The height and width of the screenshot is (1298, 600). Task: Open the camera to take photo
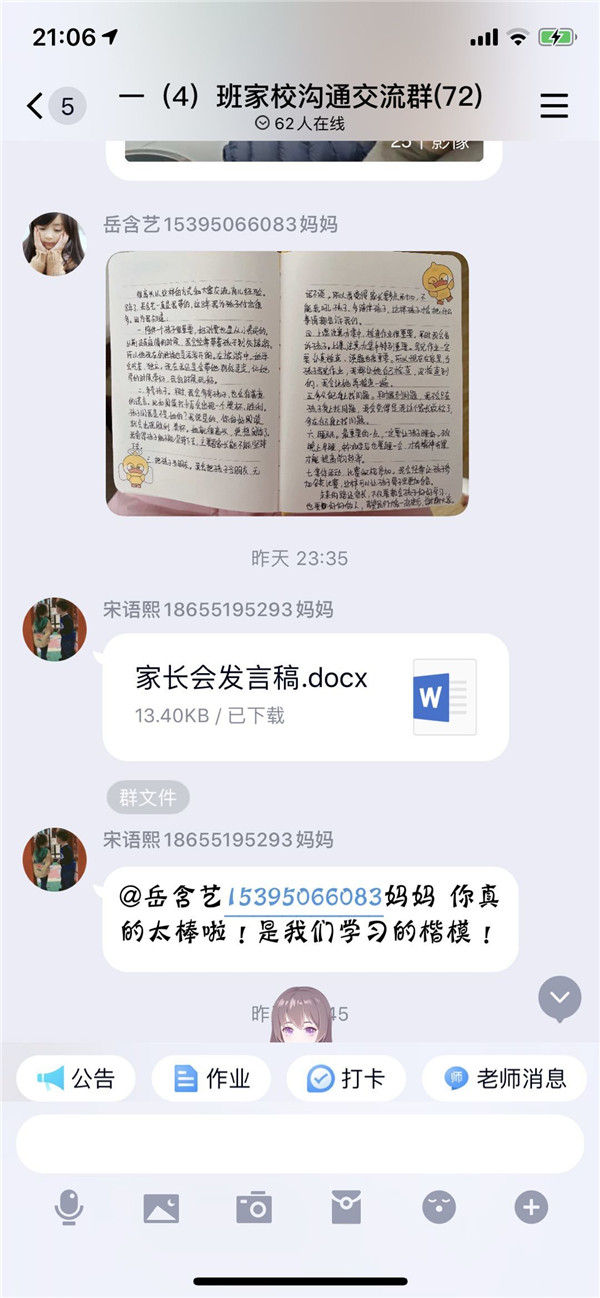254,1208
